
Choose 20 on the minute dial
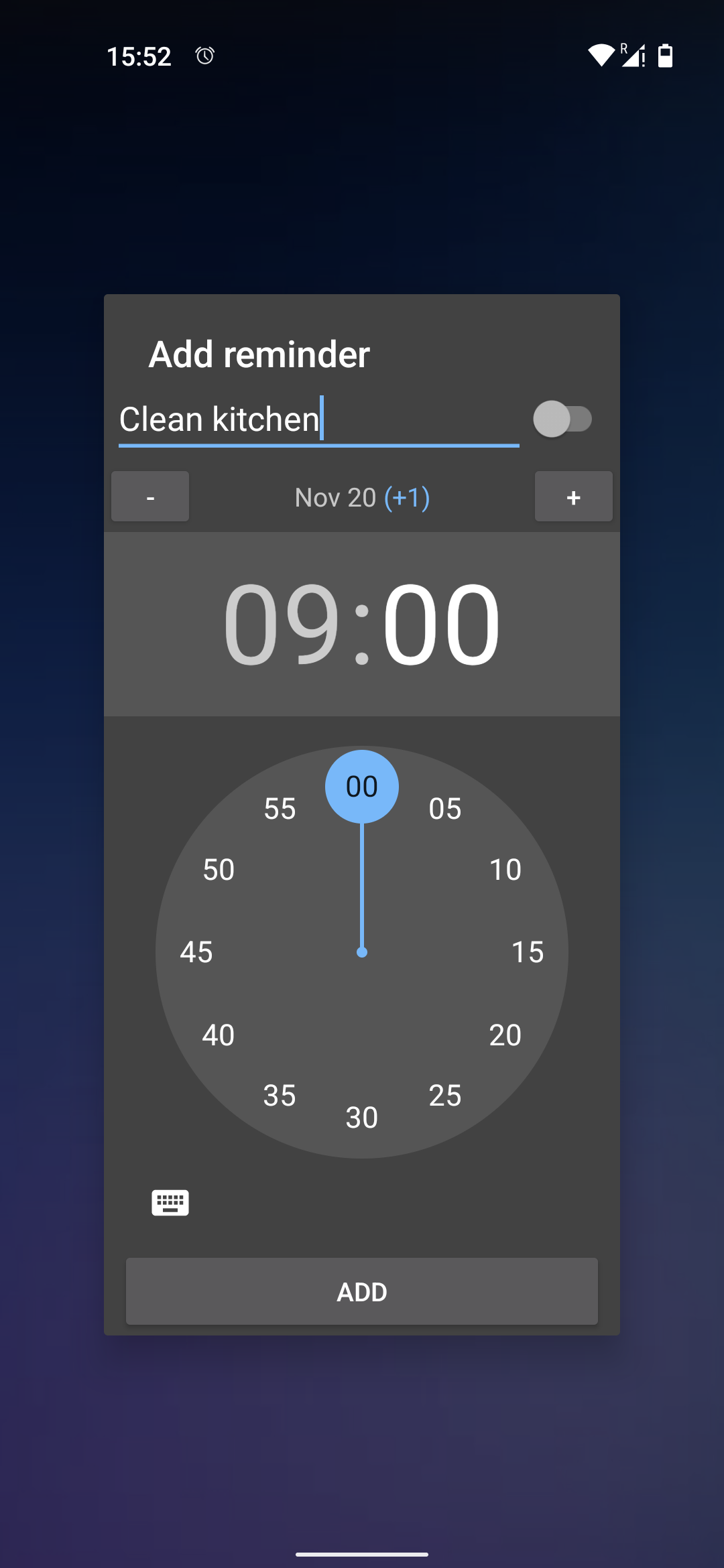(505, 1035)
